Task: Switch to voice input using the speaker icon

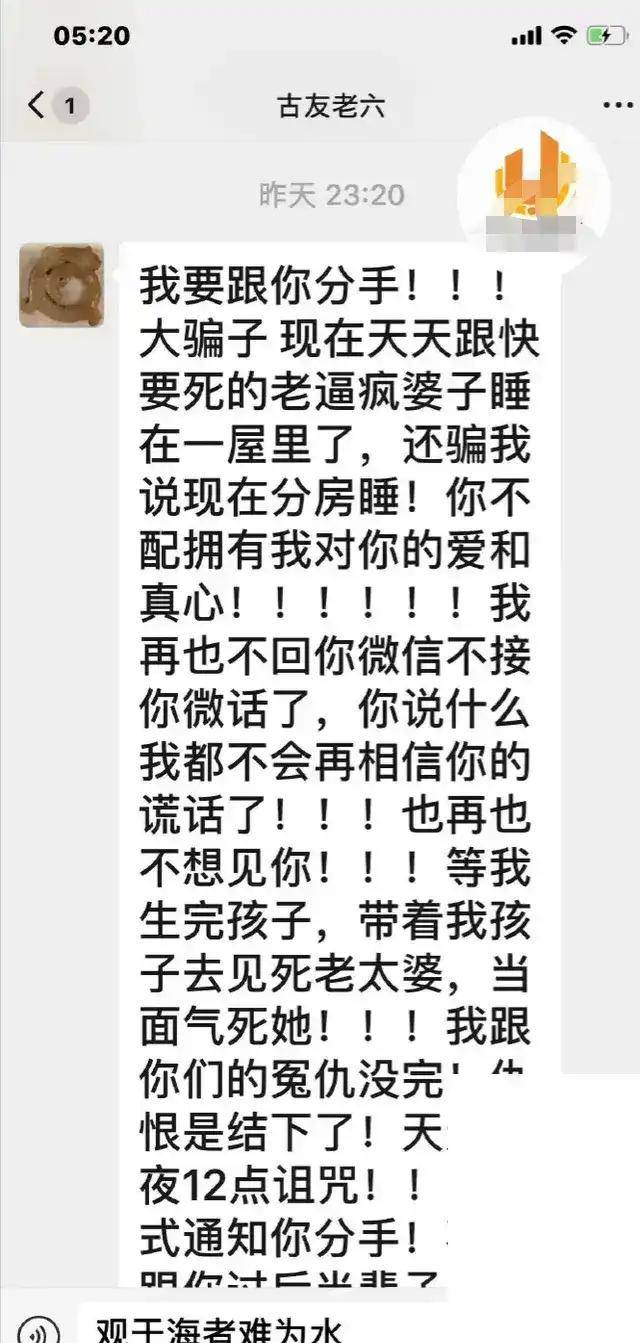Action: pos(38,1330)
